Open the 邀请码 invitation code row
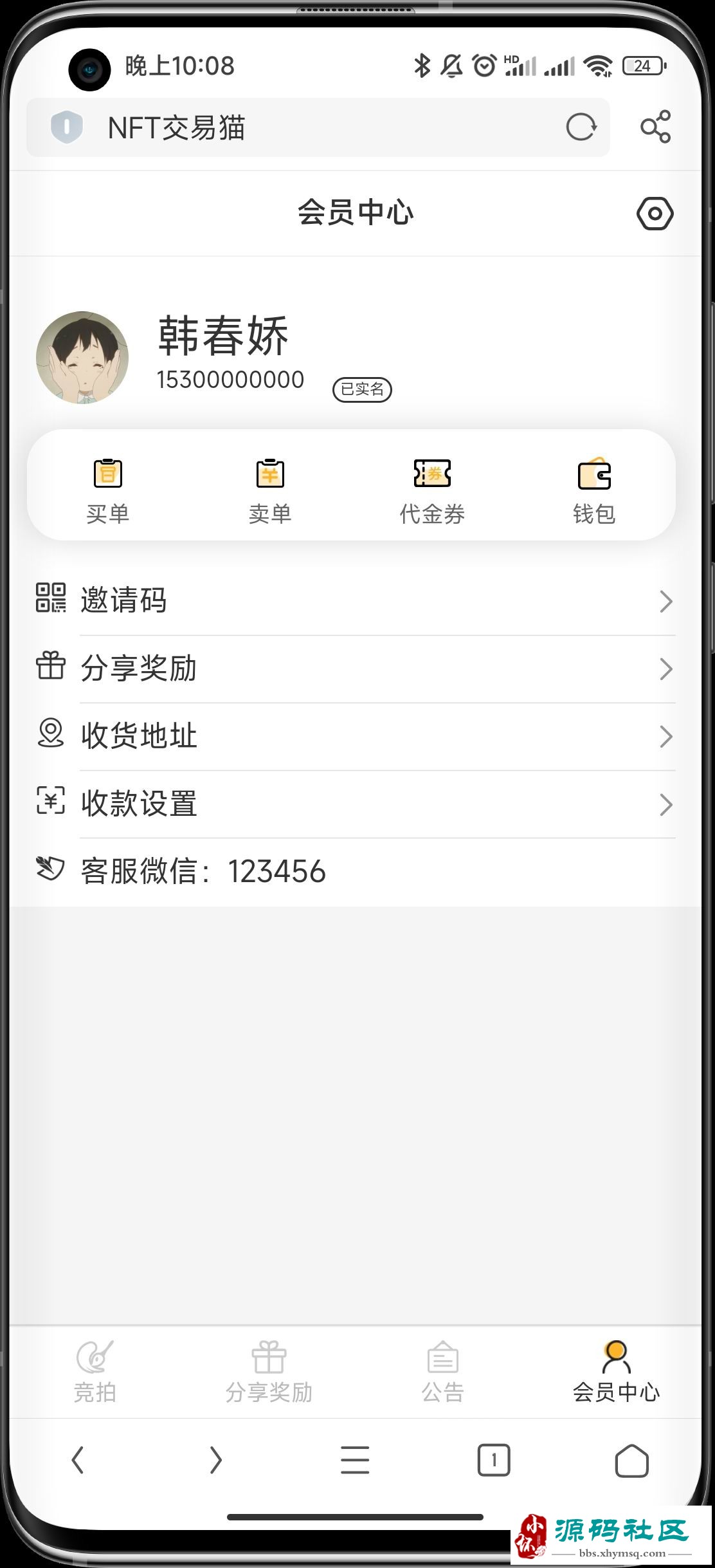 (355, 601)
